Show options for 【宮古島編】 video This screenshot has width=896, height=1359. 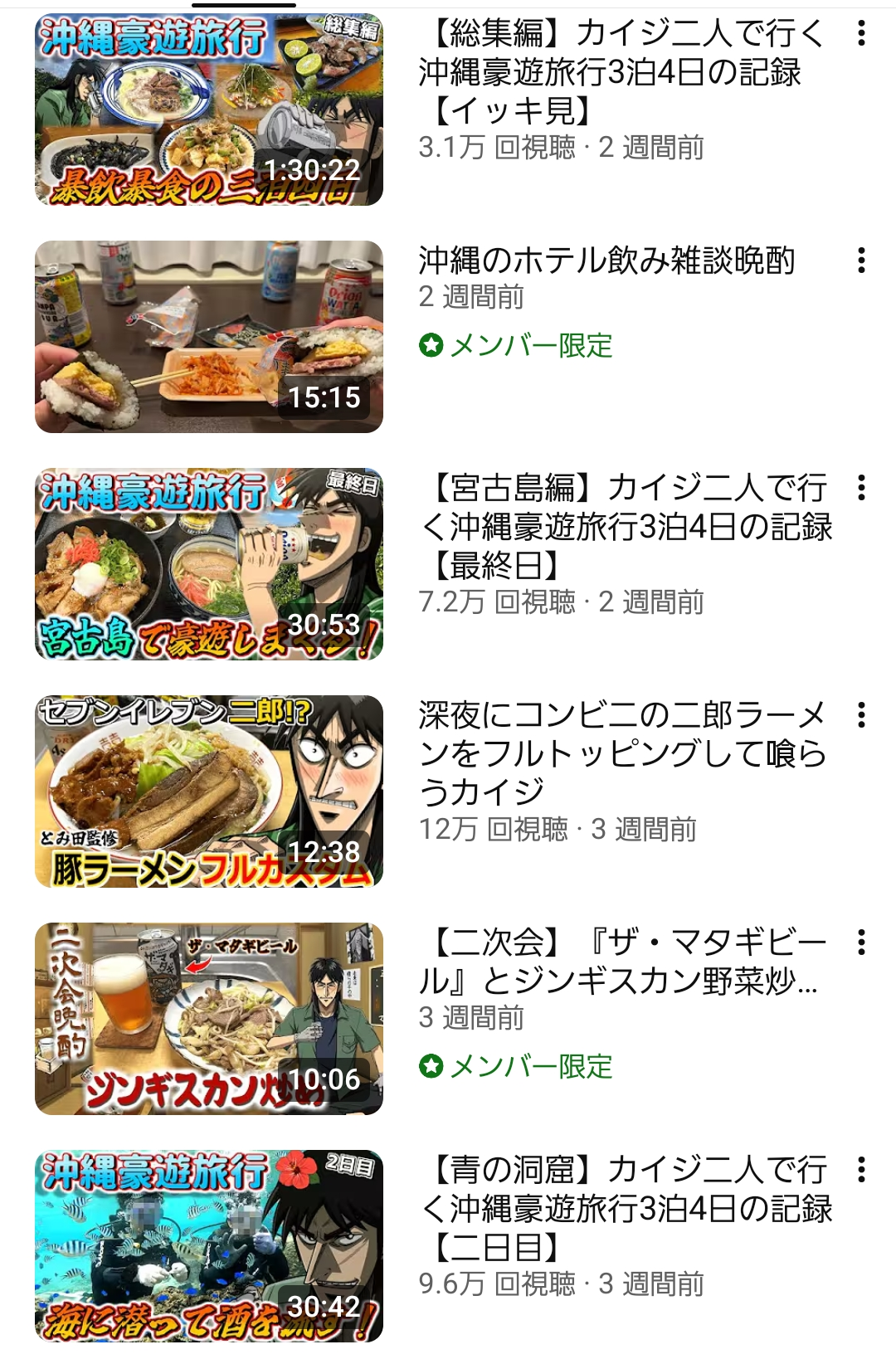tap(862, 488)
